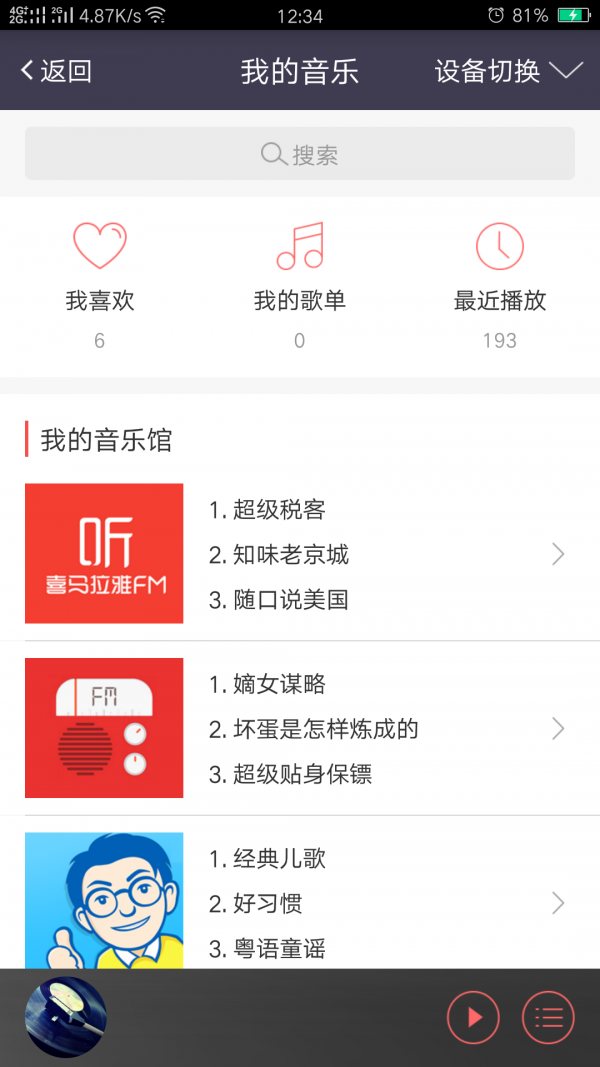
Task: Expand the 设备切换 device switcher
Action: (508, 71)
